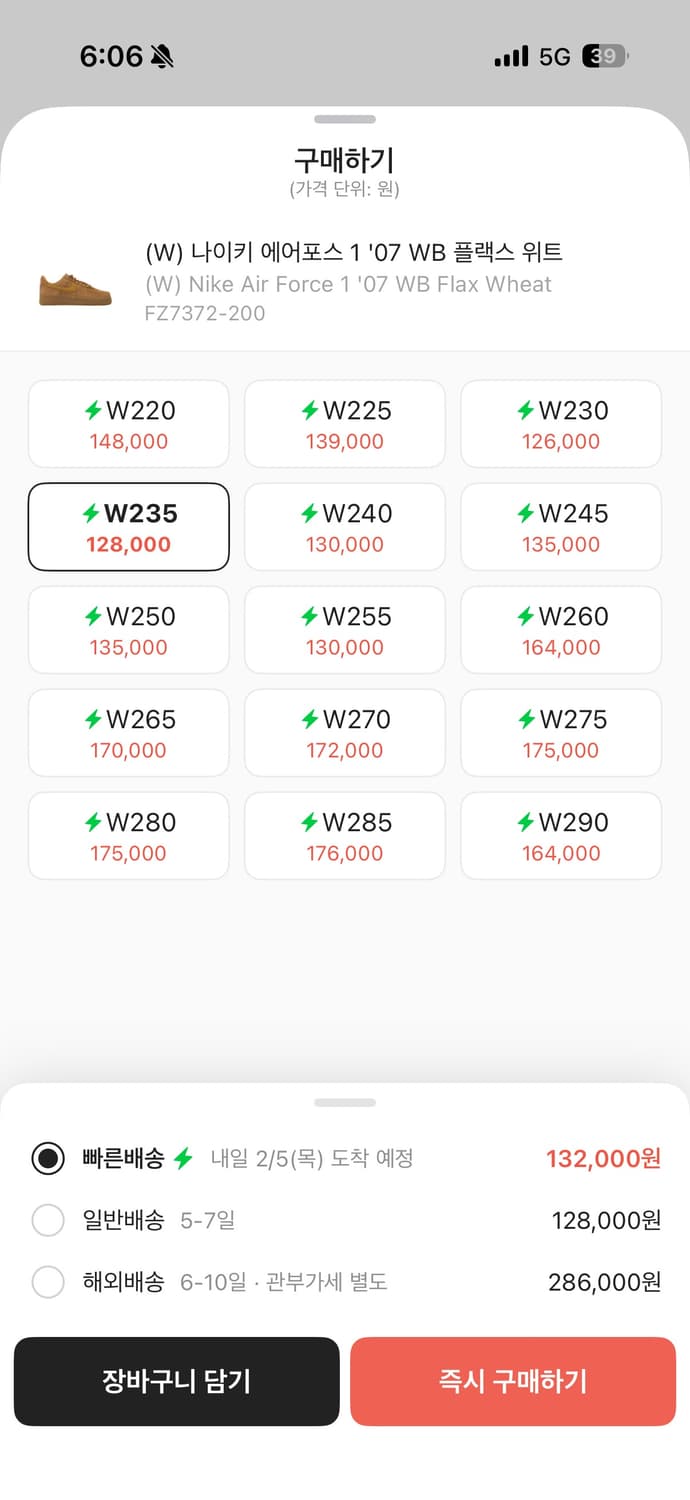The width and height of the screenshot is (690, 1500).
Task: Switch to 일반배송 standard delivery
Action: (x=48, y=1220)
